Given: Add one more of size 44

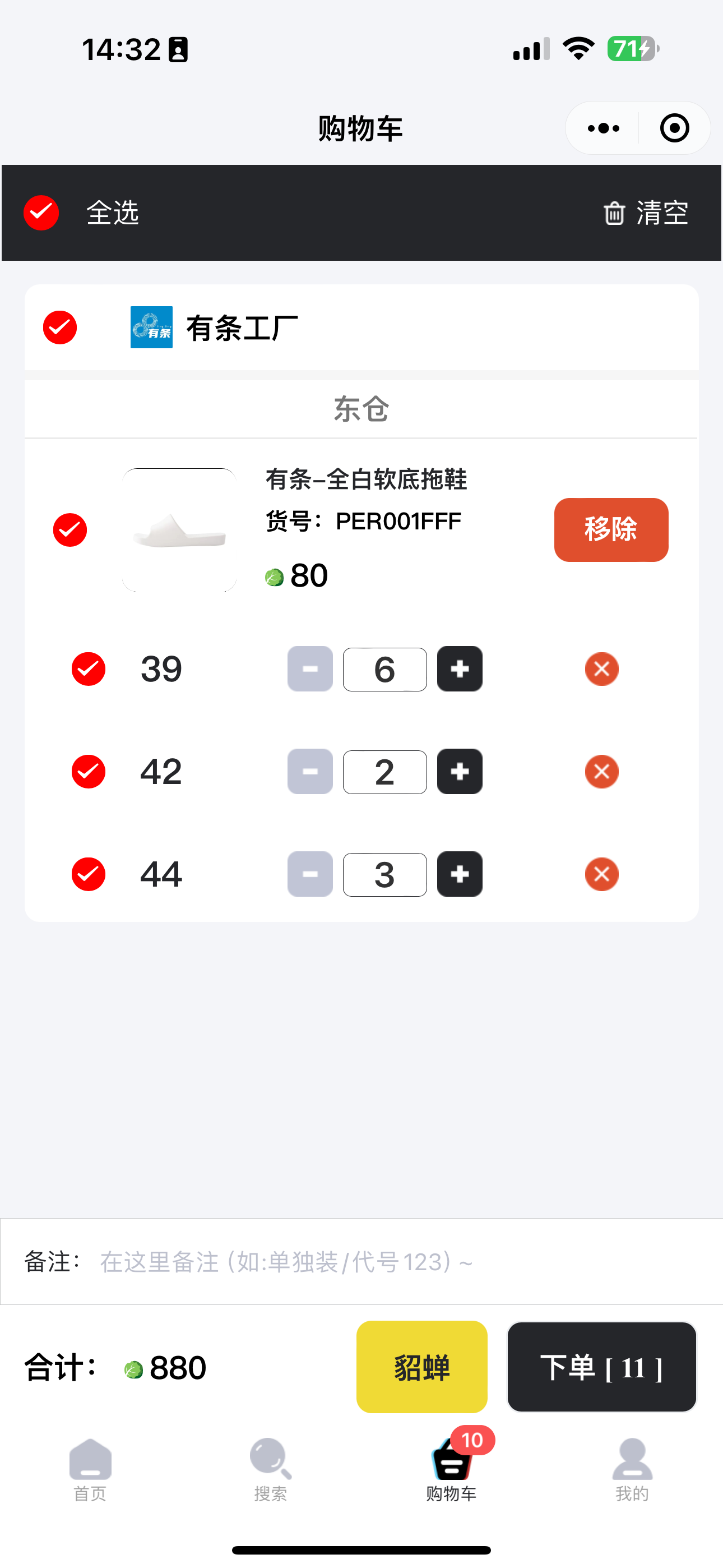Looking at the screenshot, I should [460, 874].
